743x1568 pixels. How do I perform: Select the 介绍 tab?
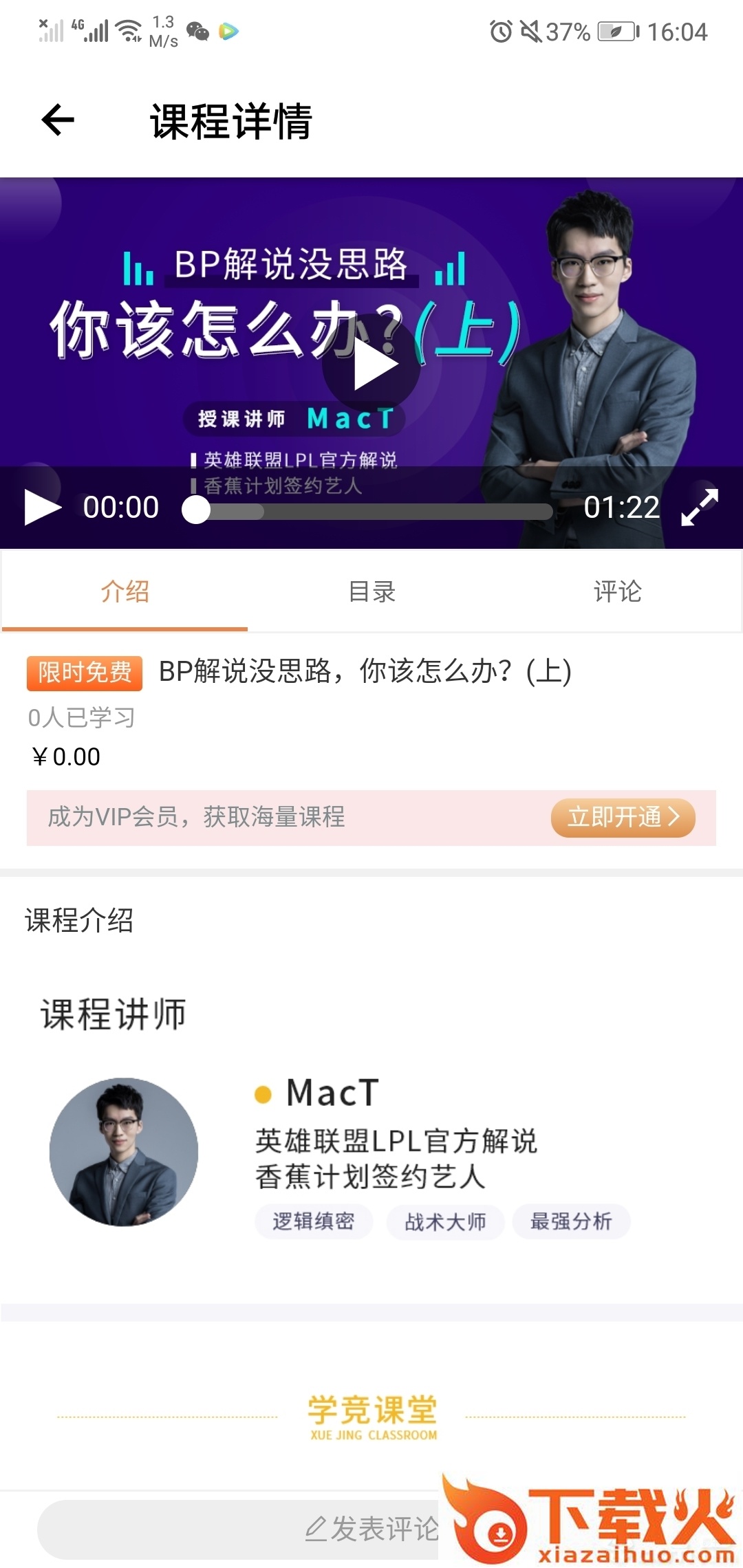(x=125, y=591)
